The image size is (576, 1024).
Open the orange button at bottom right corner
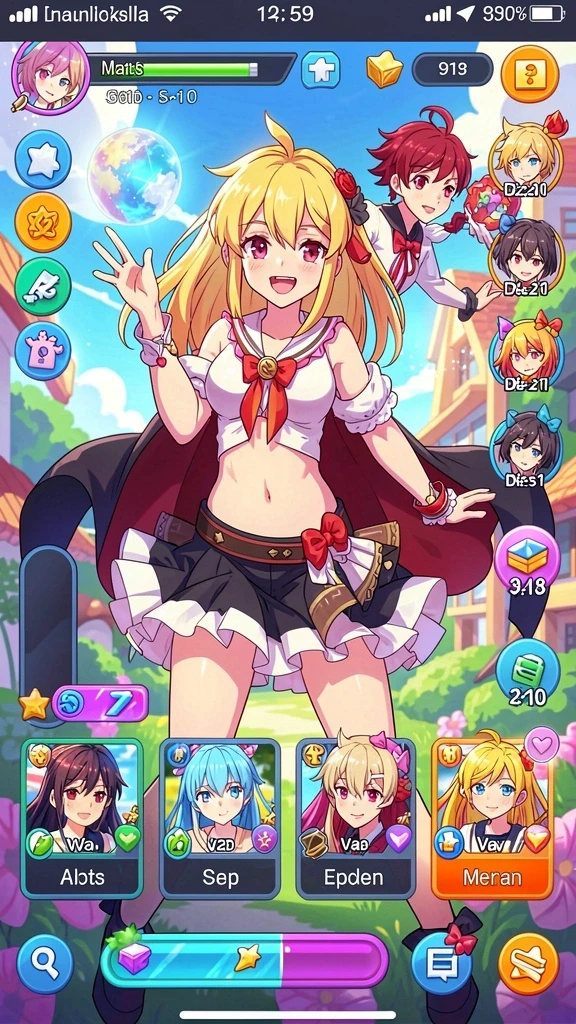click(528, 963)
